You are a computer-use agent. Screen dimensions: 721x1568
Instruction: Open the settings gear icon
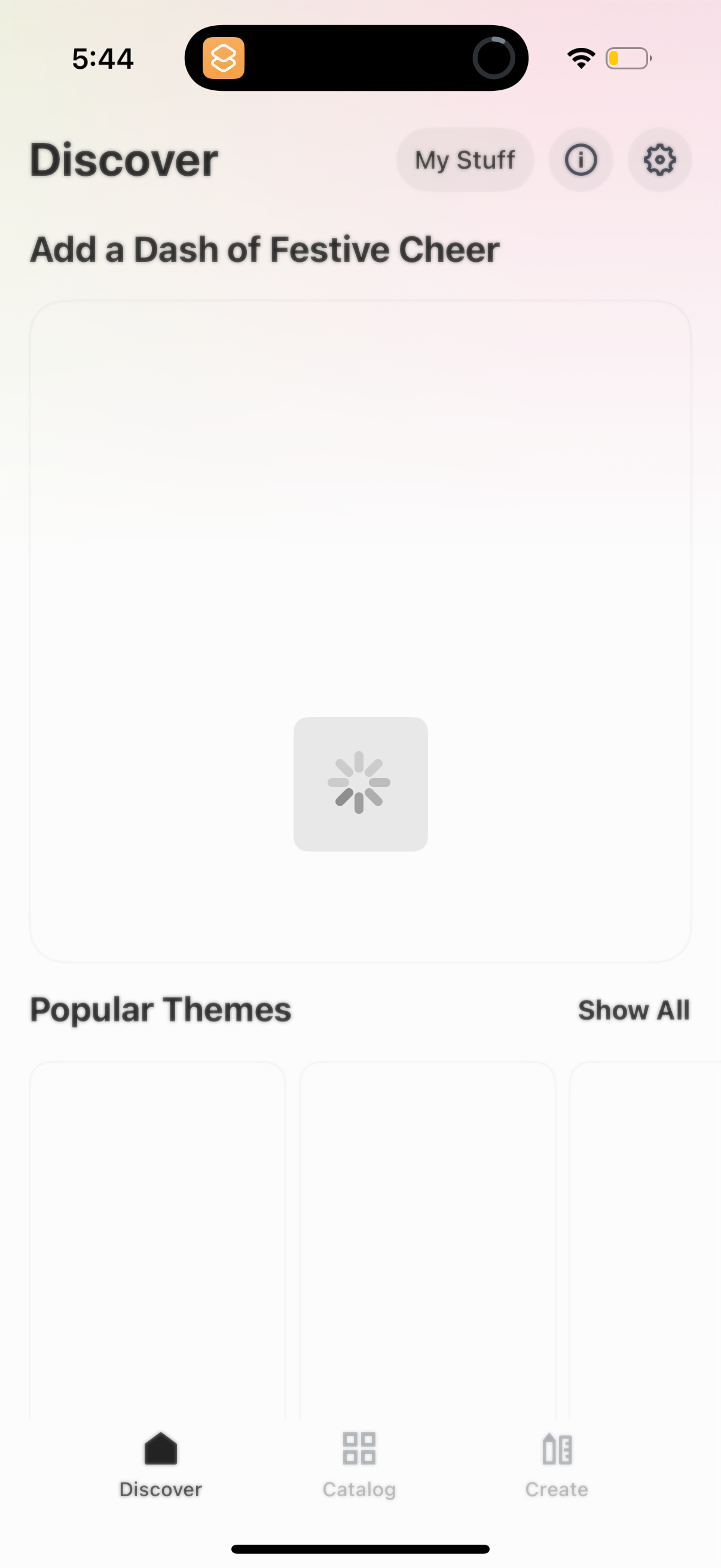pos(659,160)
